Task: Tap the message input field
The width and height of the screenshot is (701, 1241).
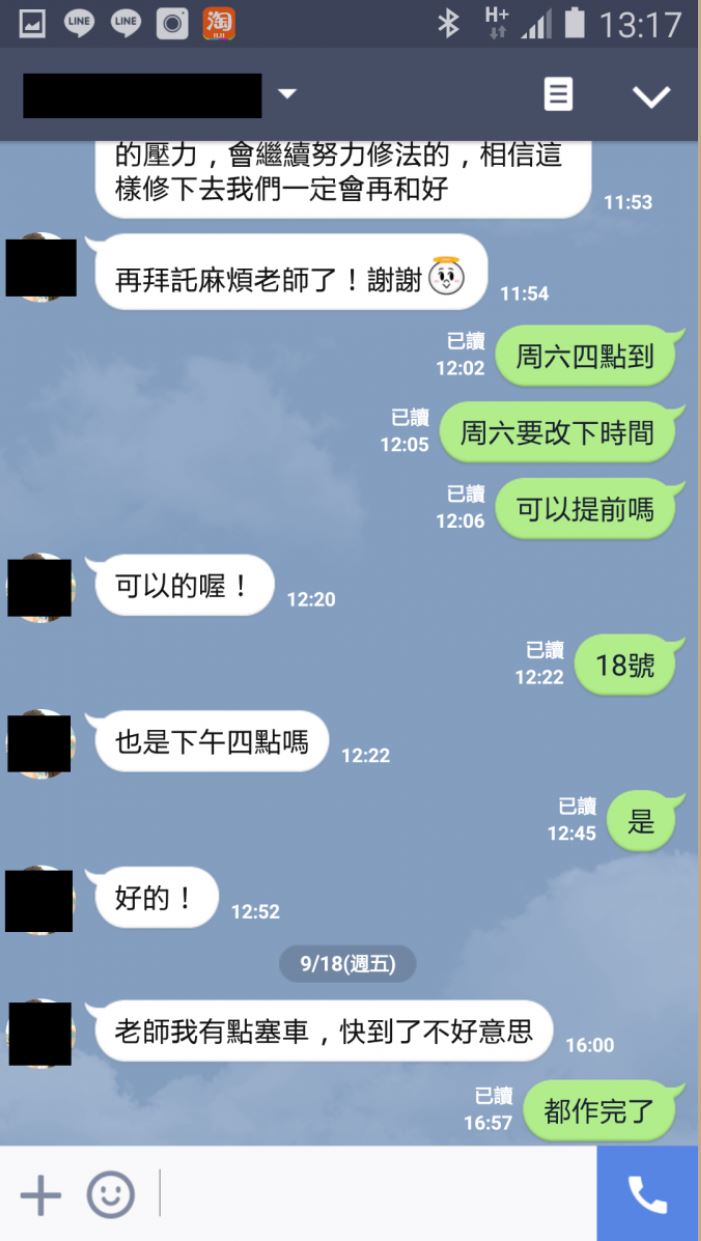Action: pyautogui.click(x=375, y=1194)
